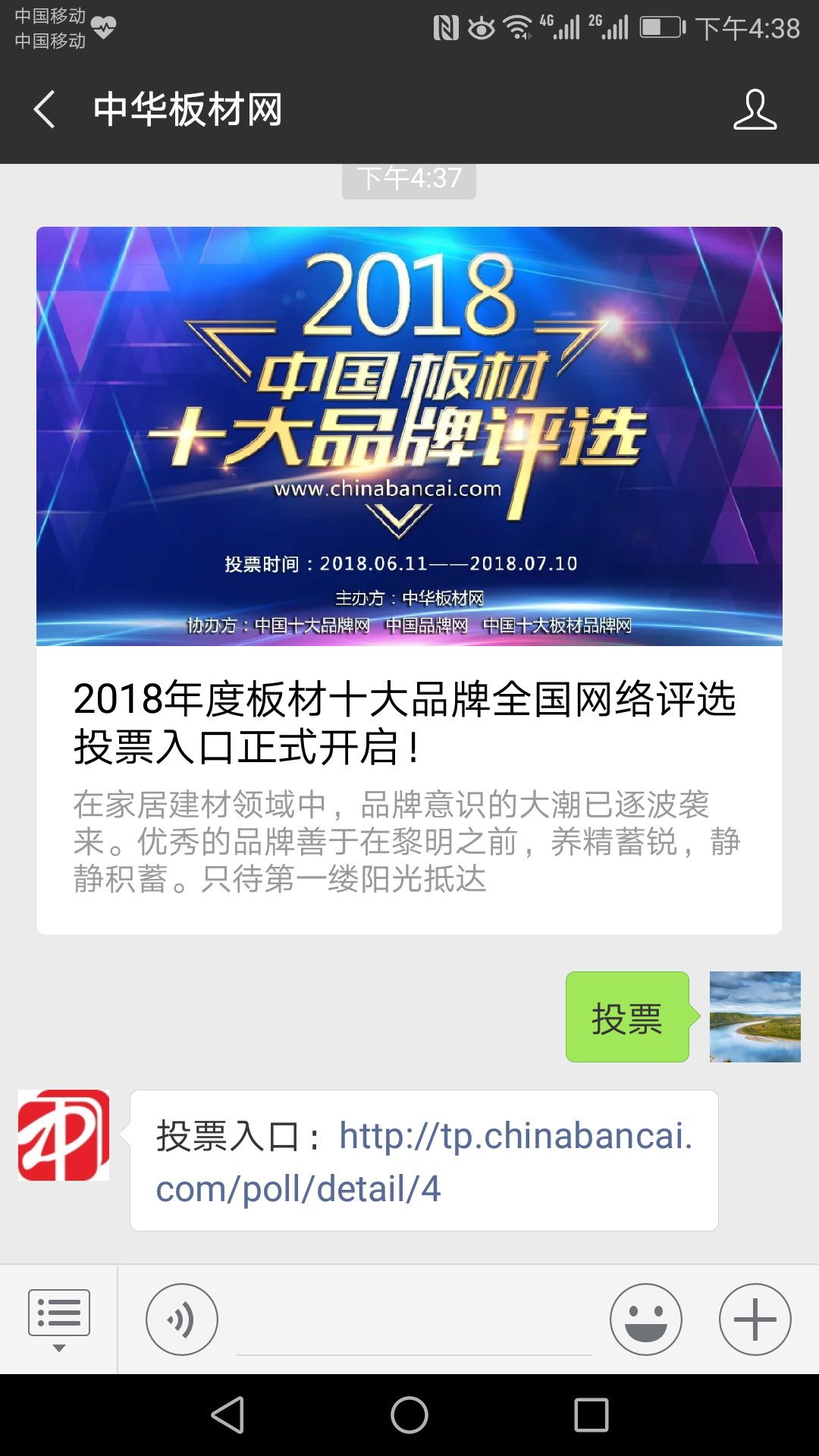The width and height of the screenshot is (819, 1456).
Task: Switch to the official account menu
Action: [58, 1319]
